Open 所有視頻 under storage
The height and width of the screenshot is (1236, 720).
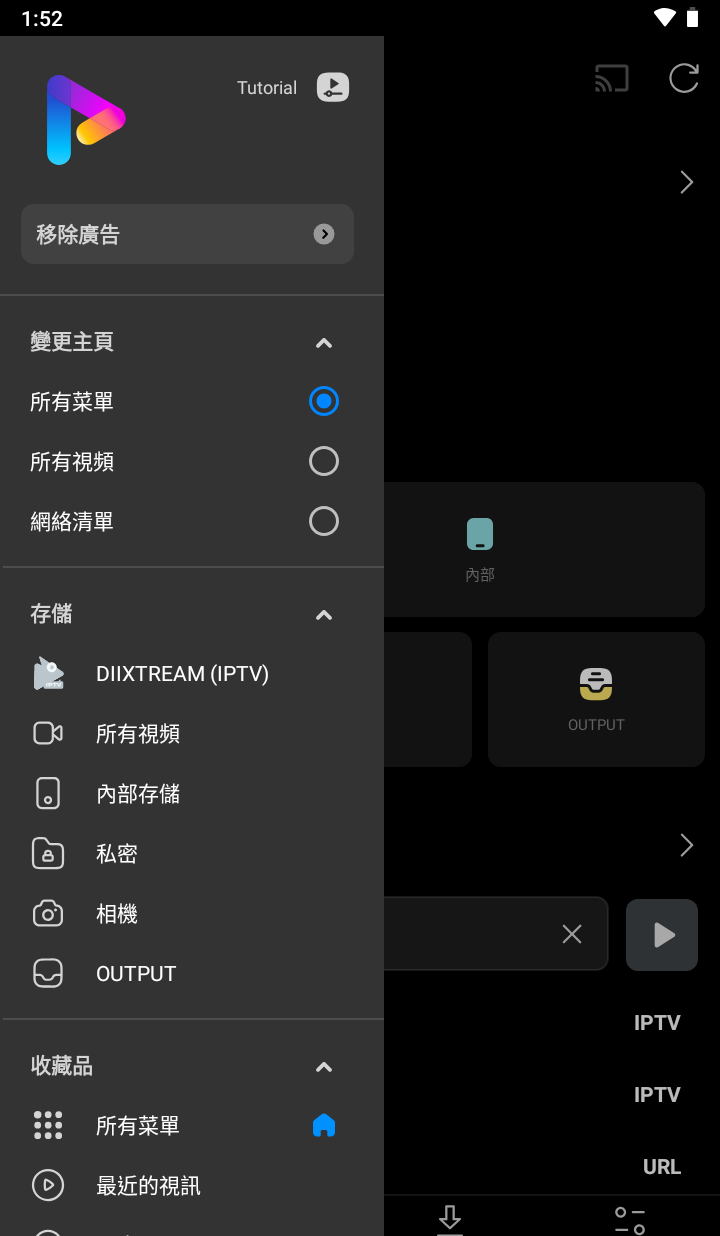coord(138,734)
